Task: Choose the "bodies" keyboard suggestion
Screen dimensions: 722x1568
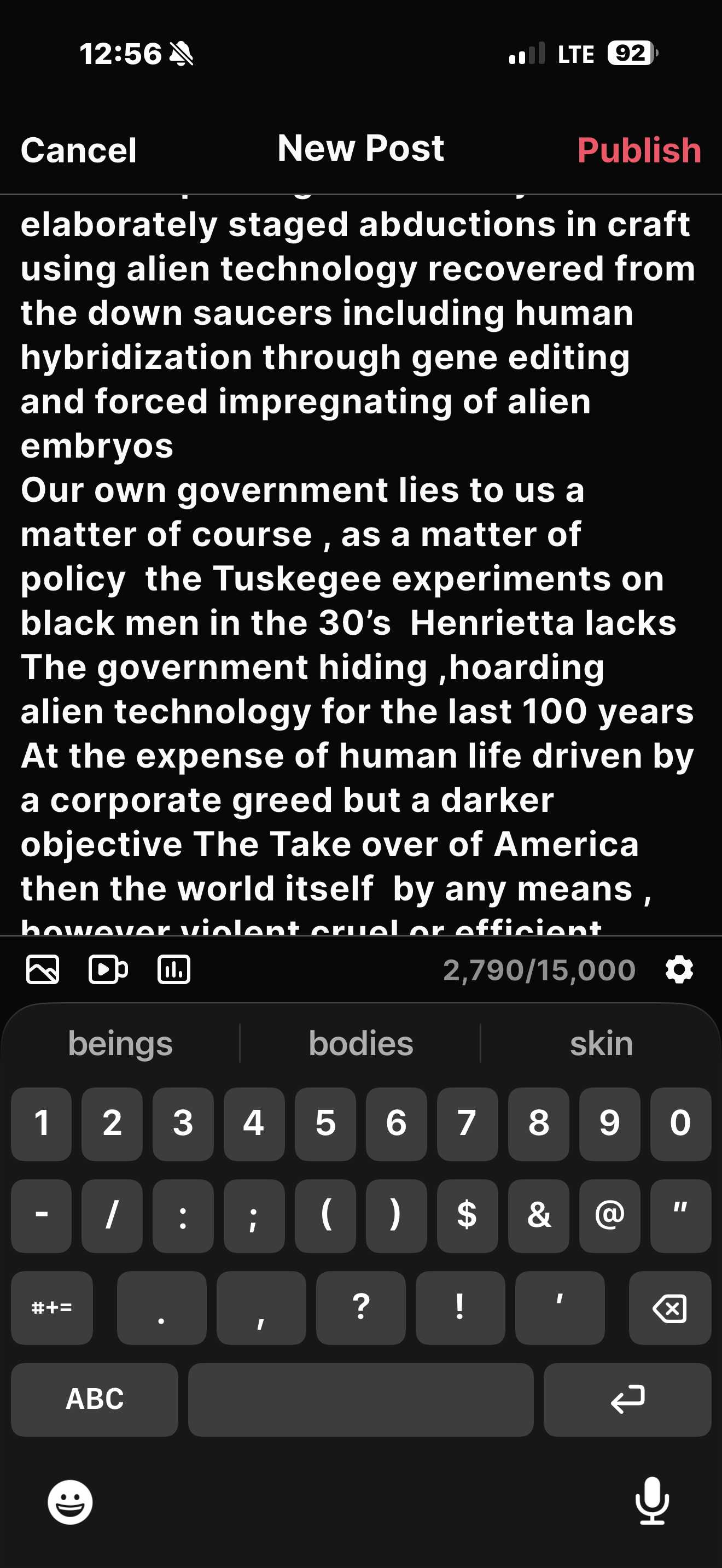Action: click(360, 1043)
